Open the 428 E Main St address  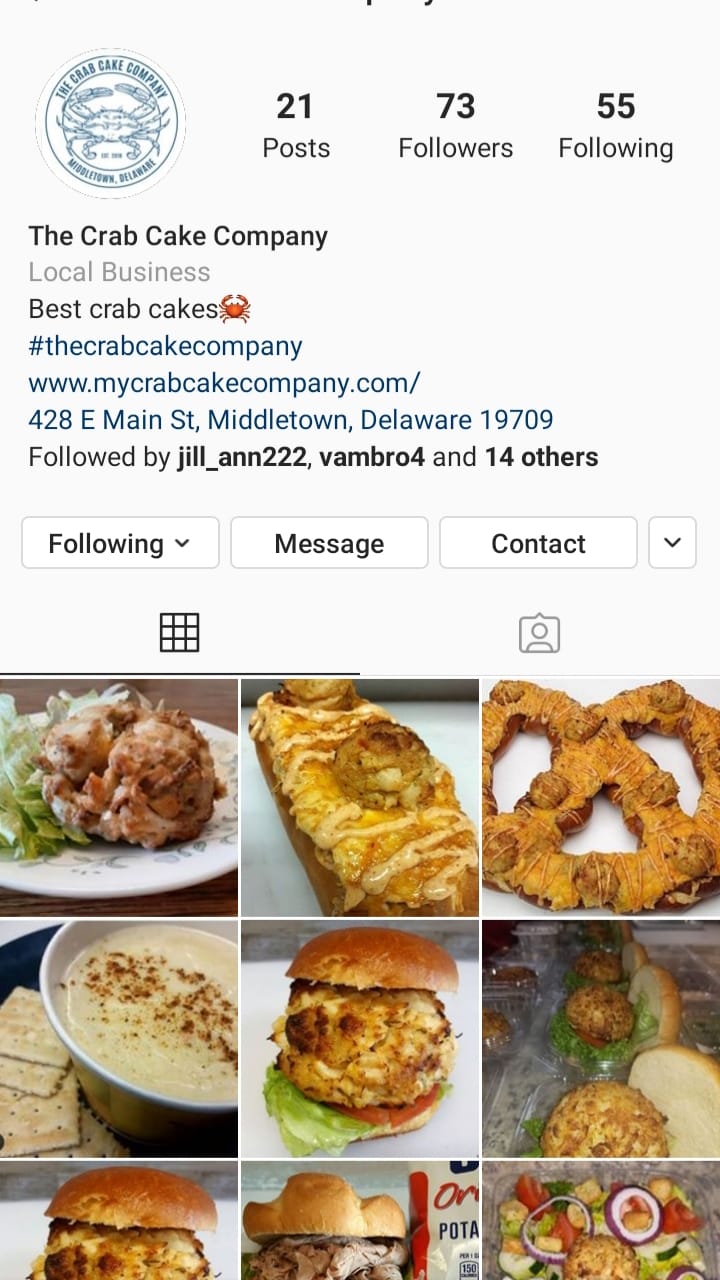pos(290,420)
